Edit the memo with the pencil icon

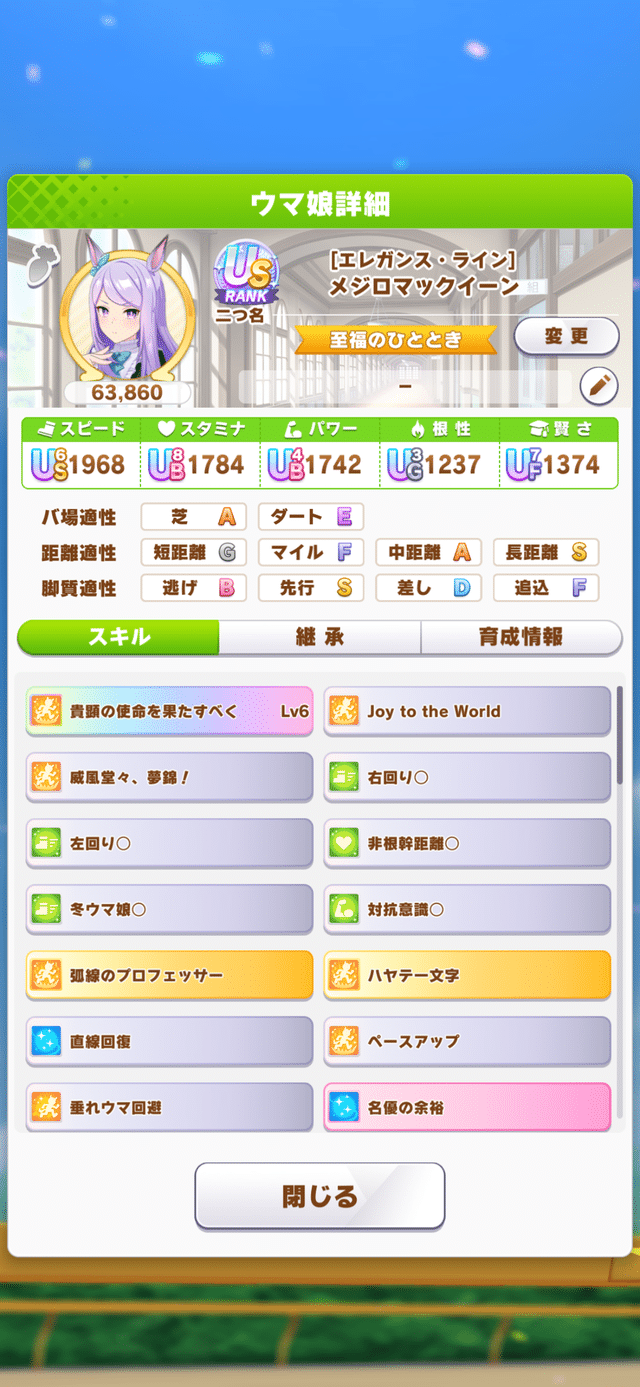599,385
